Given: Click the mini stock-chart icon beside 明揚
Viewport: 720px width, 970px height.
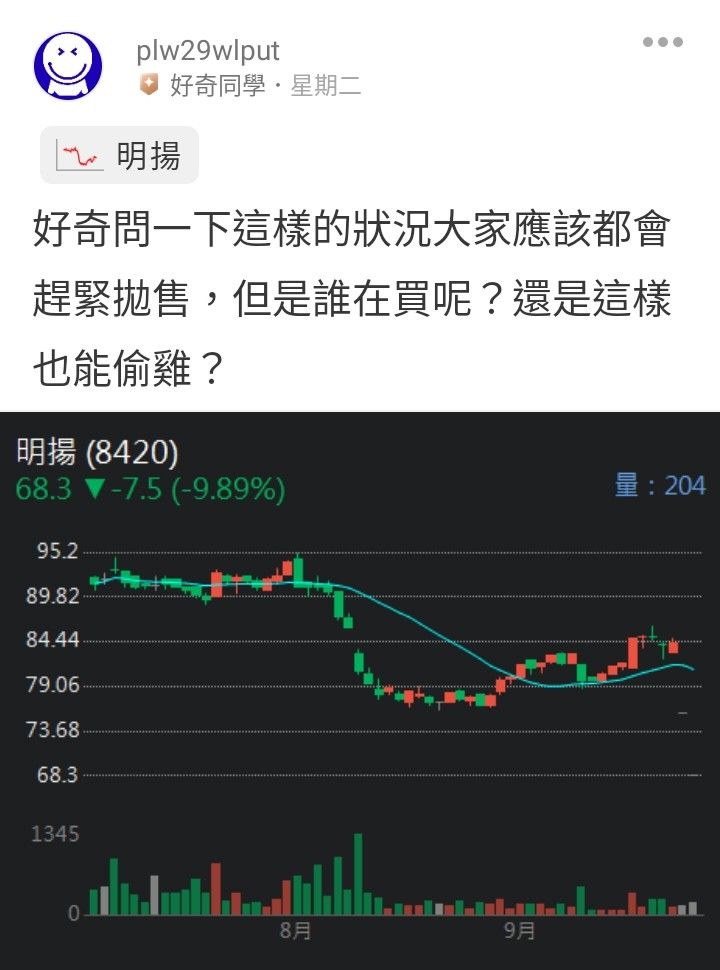Looking at the screenshot, I should point(77,155).
